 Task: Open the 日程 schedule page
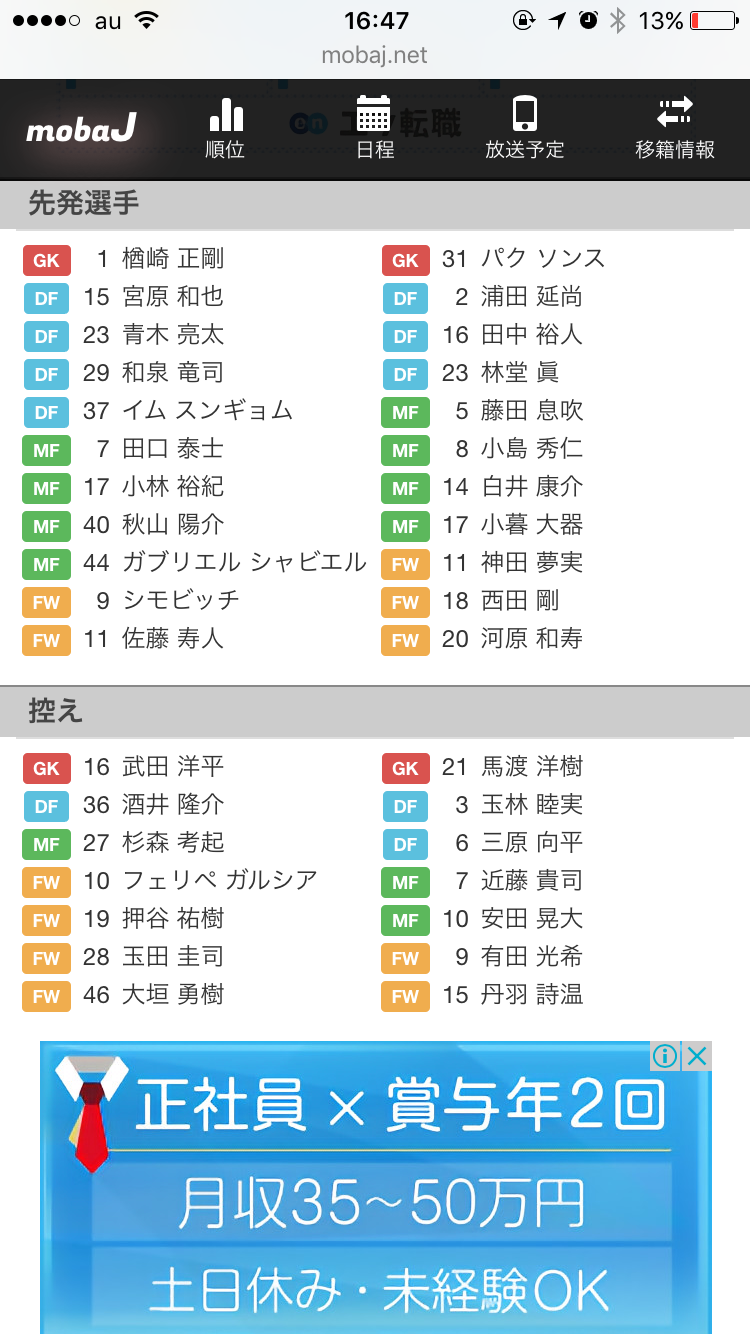click(x=375, y=129)
